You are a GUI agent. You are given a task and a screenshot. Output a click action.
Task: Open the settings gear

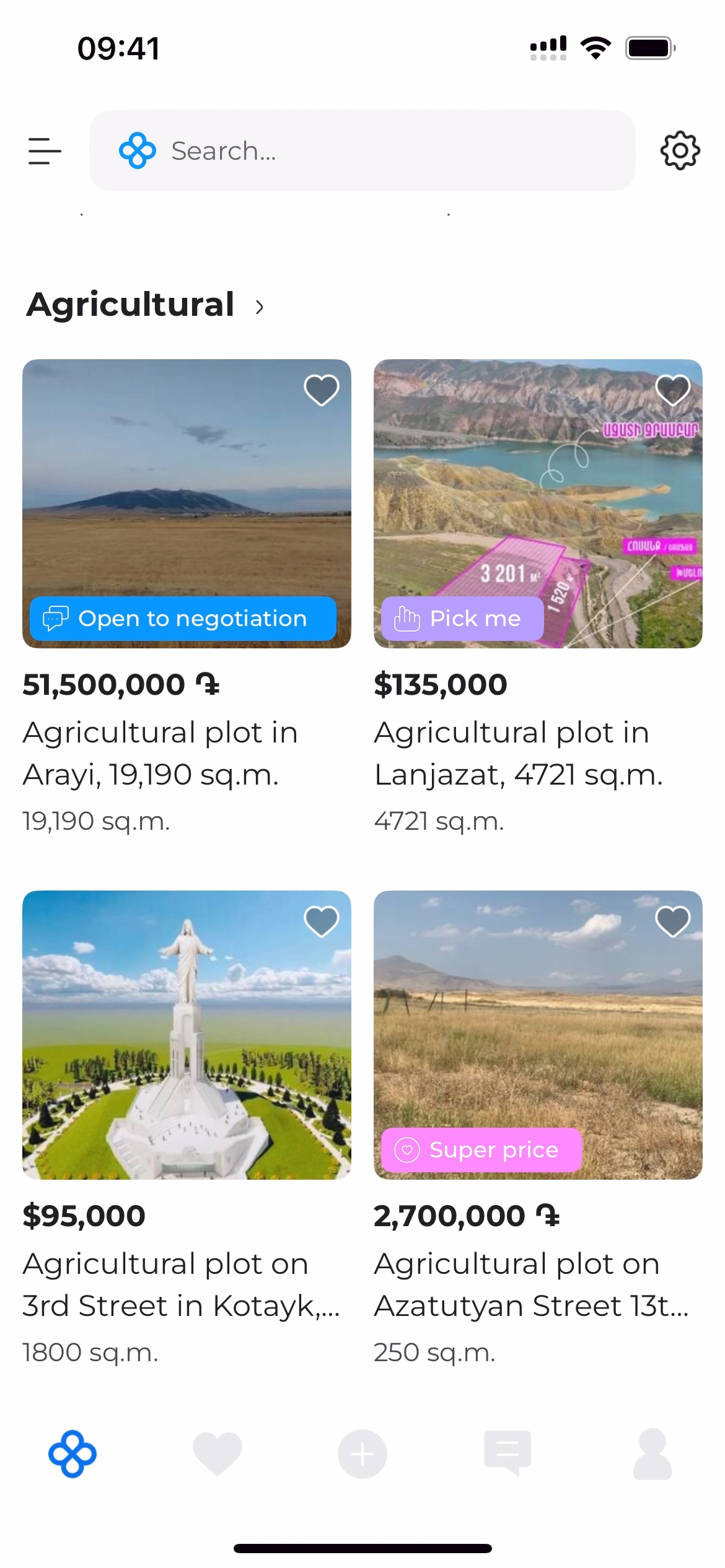(x=680, y=150)
